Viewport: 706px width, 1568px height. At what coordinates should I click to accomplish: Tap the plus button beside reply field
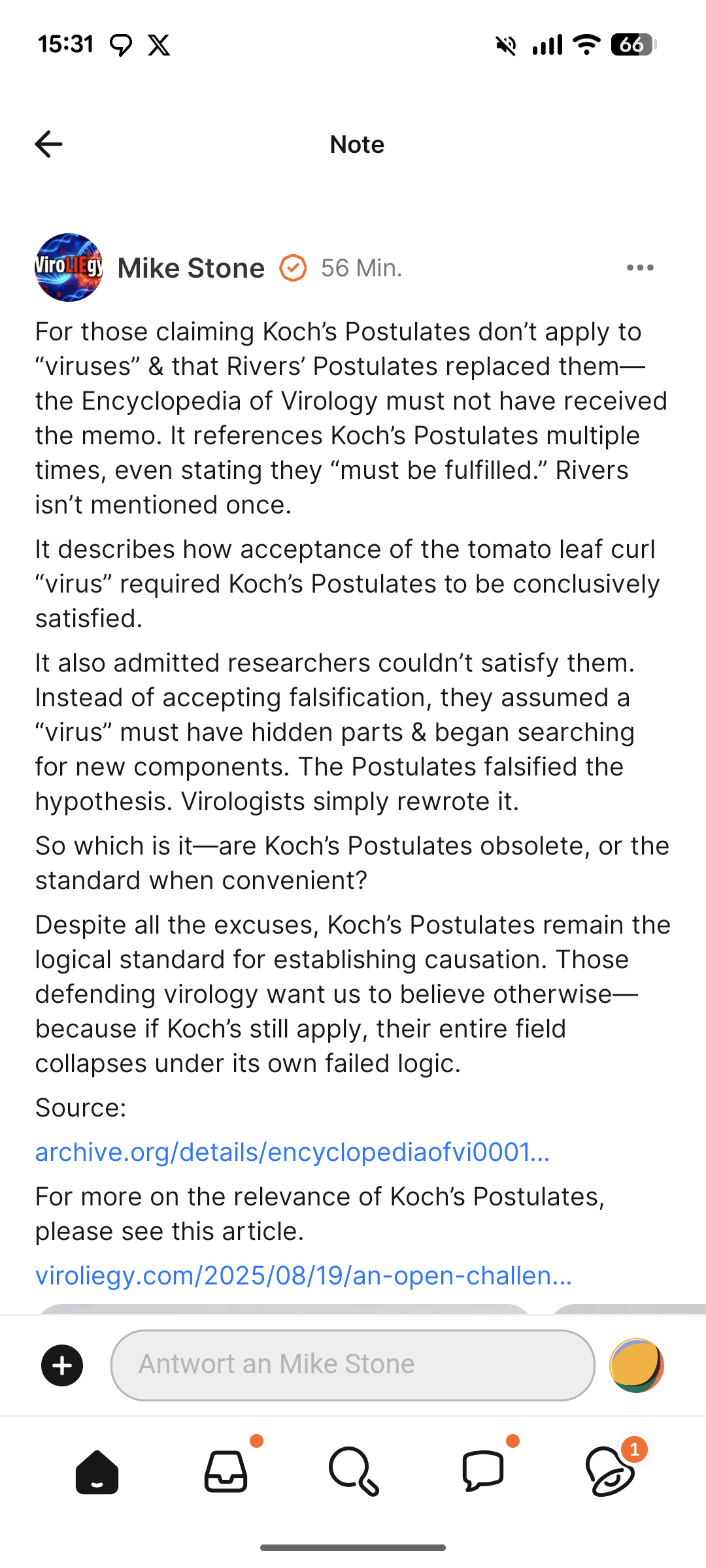[x=62, y=1365]
